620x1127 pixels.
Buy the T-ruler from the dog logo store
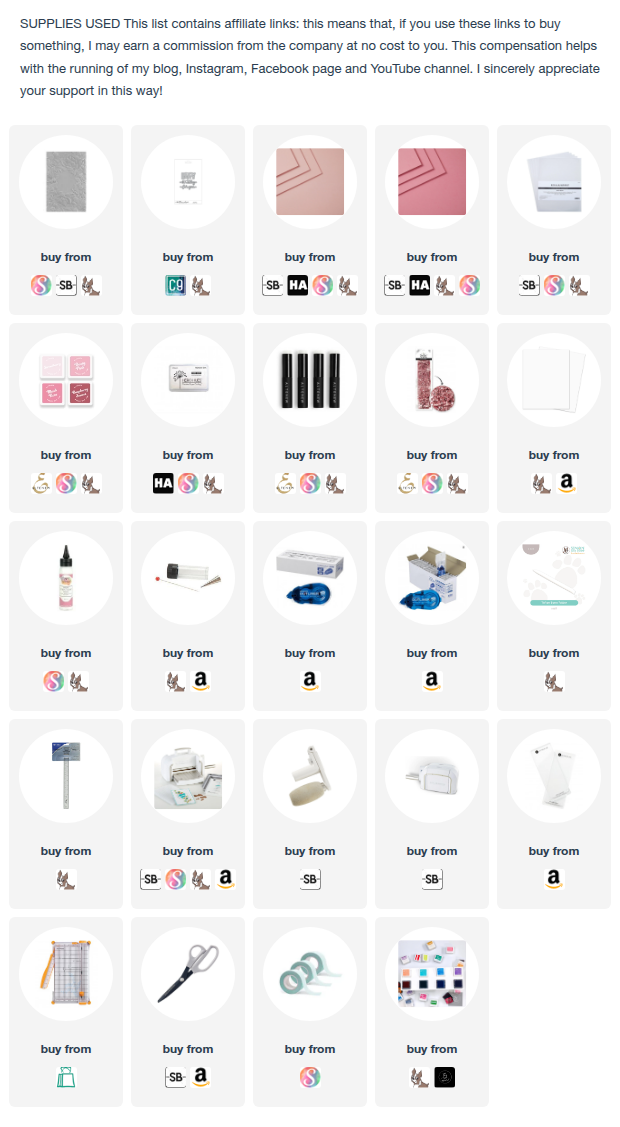pyautogui.click(x=66, y=880)
